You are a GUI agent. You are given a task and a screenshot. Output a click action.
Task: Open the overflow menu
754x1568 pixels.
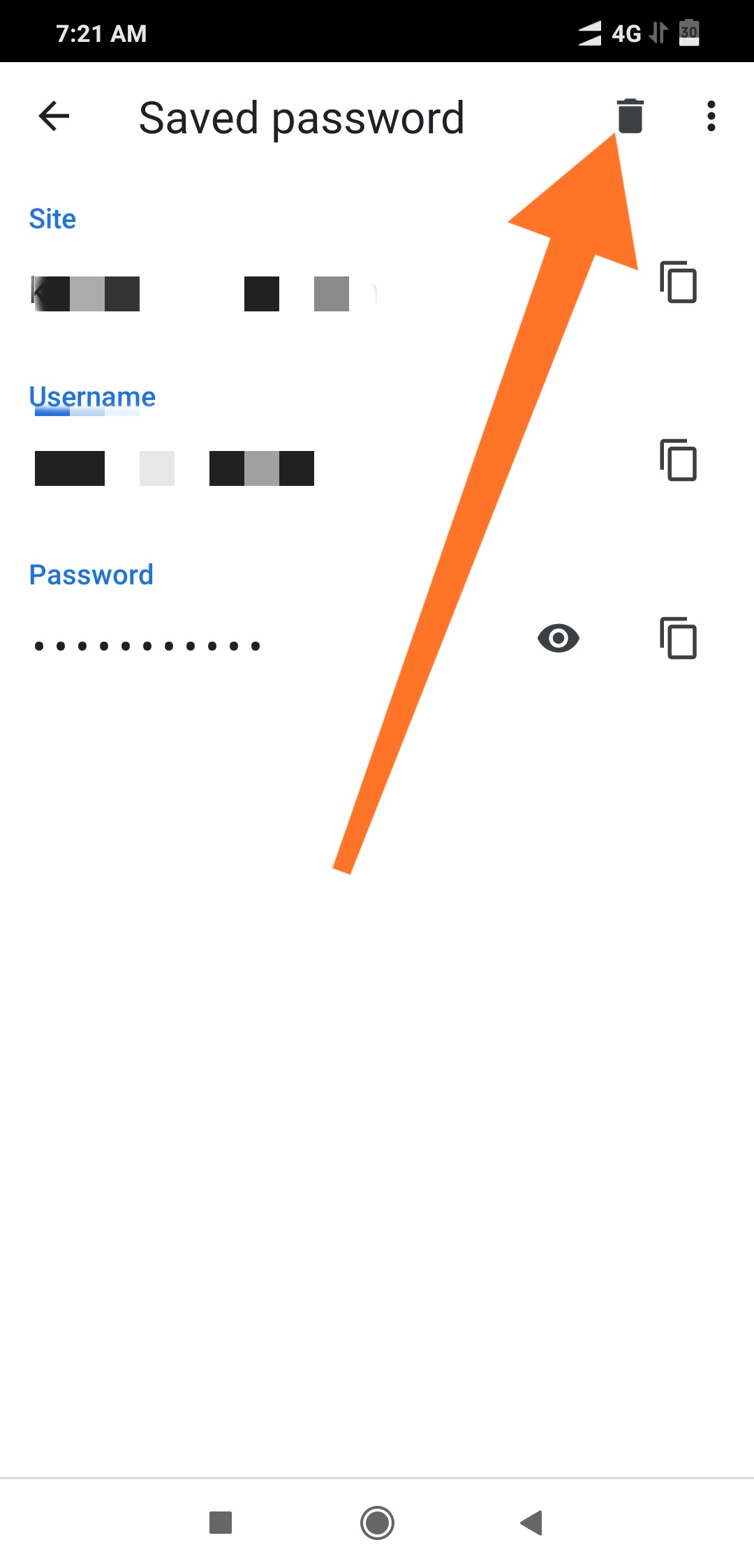[711, 116]
